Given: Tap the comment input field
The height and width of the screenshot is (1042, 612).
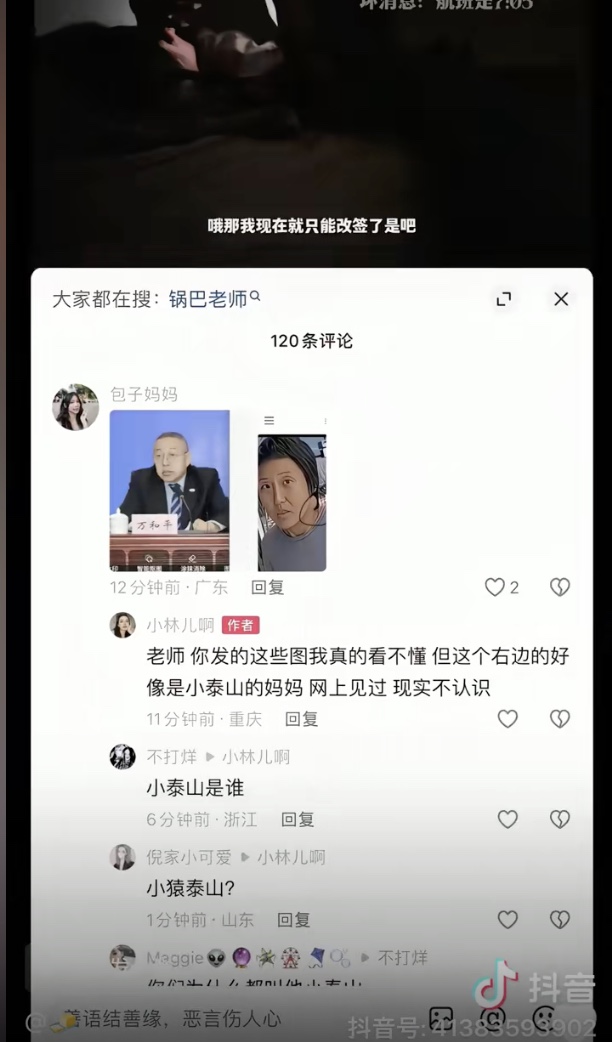Looking at the screenshot, I should tap(200, 1019).
